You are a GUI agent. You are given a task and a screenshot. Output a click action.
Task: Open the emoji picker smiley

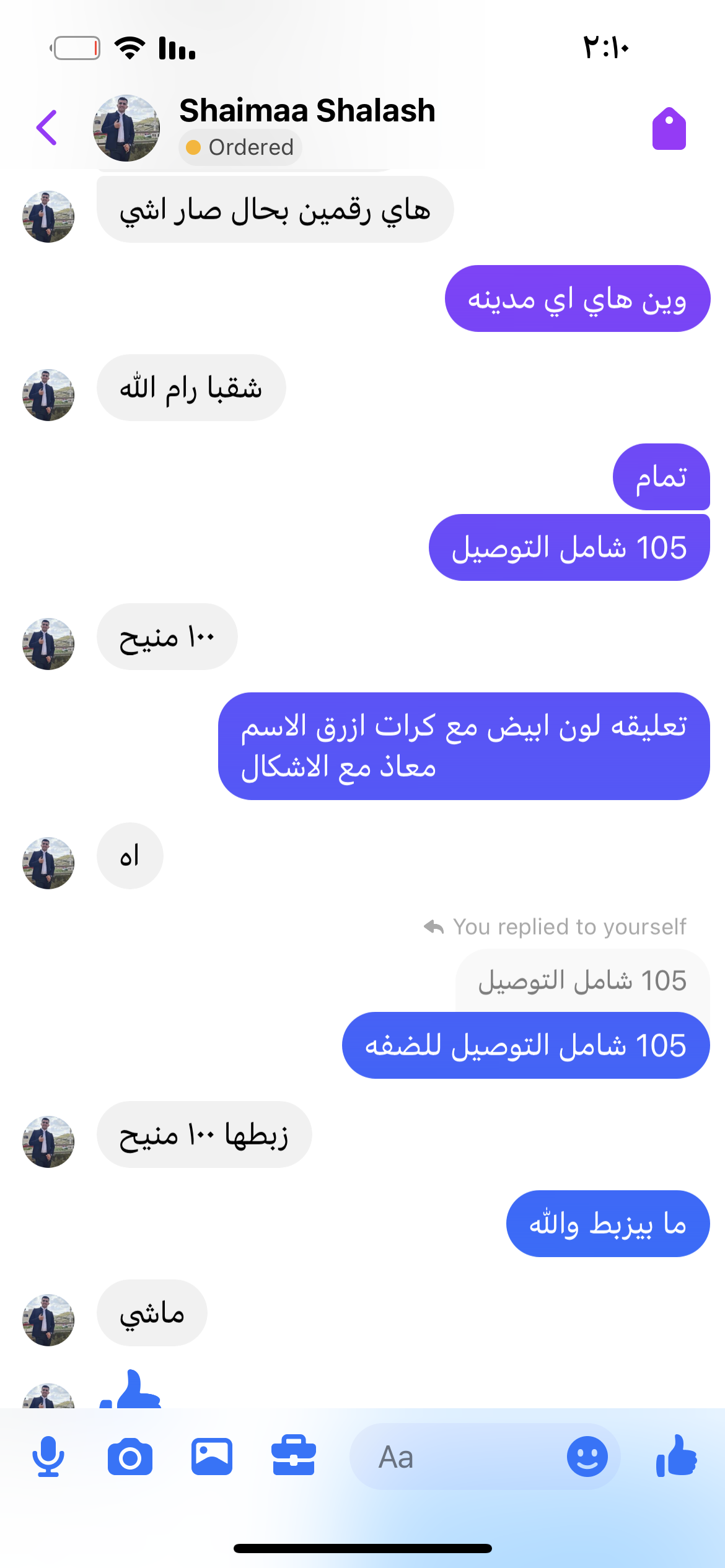587,1457
